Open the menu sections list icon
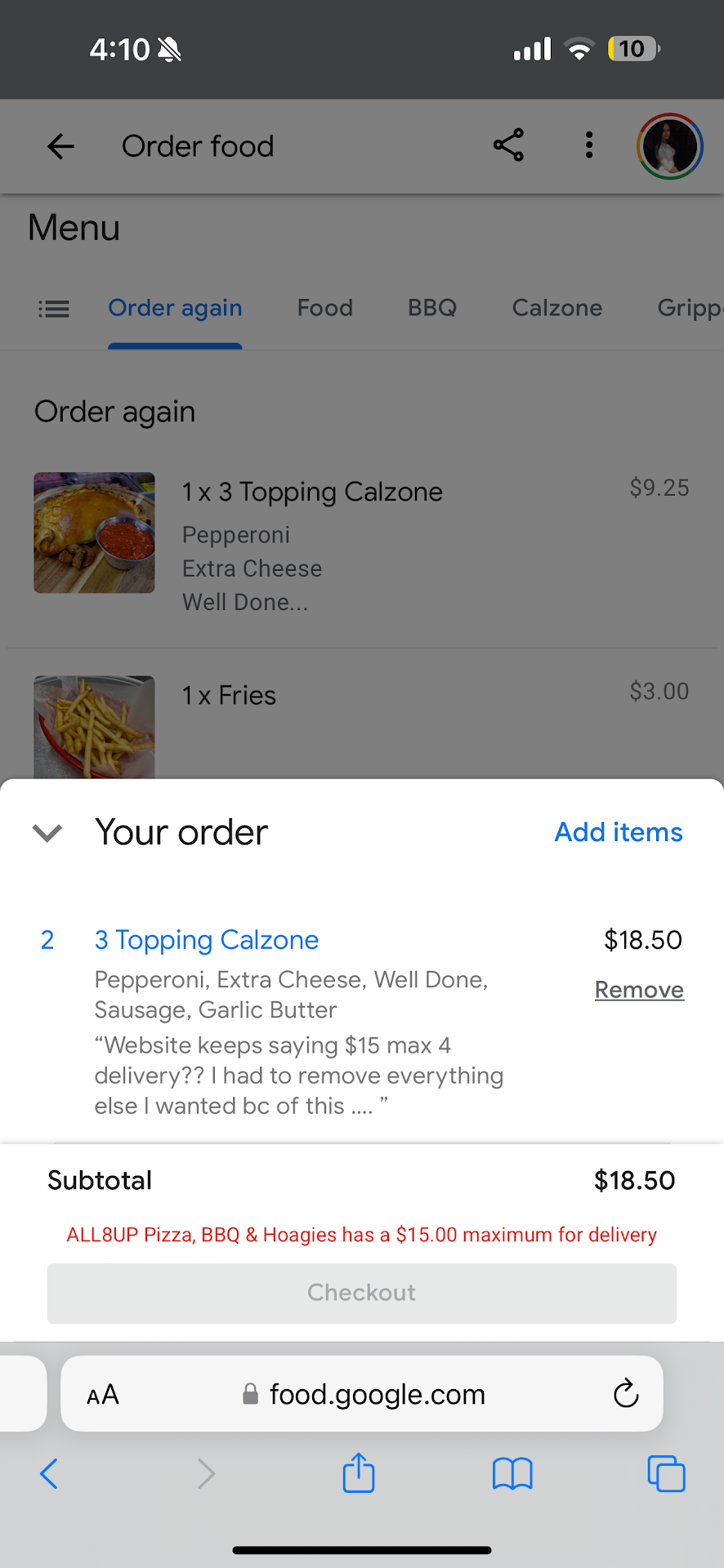724x1568 pixels. [54, 309]
